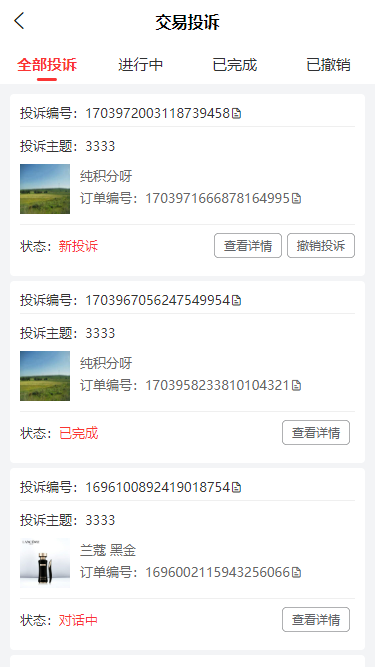The height and width of the screenshot is (667, 375).
Task: Copy complaint number 1703972003118739458
Action: pos(236,114)
